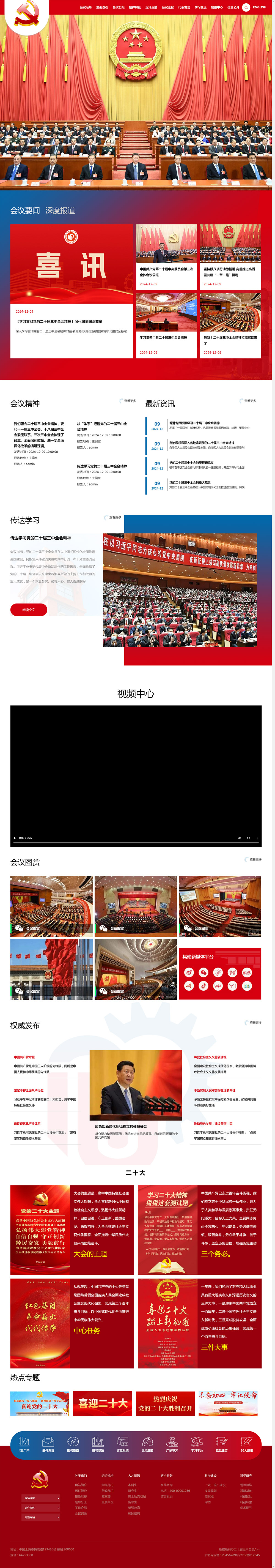Viewport: 275px width, 1568px height.
Task: Enter fullscreen on the video player
Action: pyautogui.click(x=248, y=838)
